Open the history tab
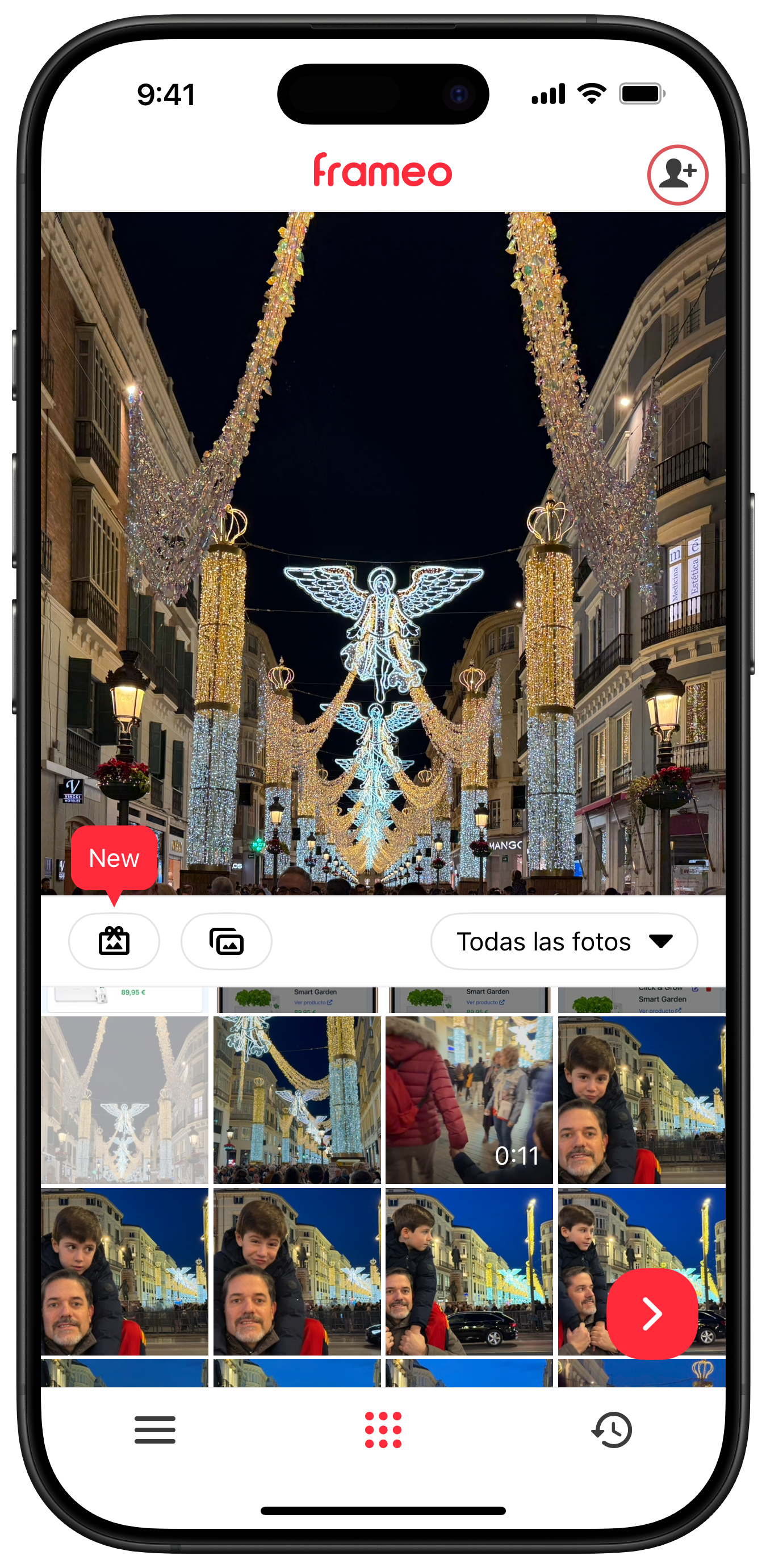The image size is (766, 1568). coord(612,1430)
